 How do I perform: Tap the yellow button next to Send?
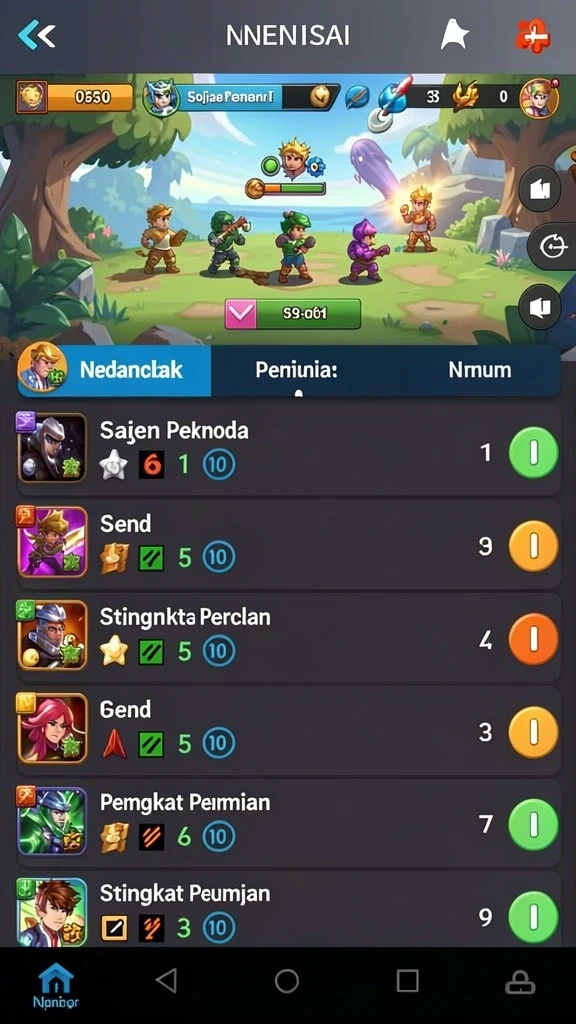[x=534, y=546]
